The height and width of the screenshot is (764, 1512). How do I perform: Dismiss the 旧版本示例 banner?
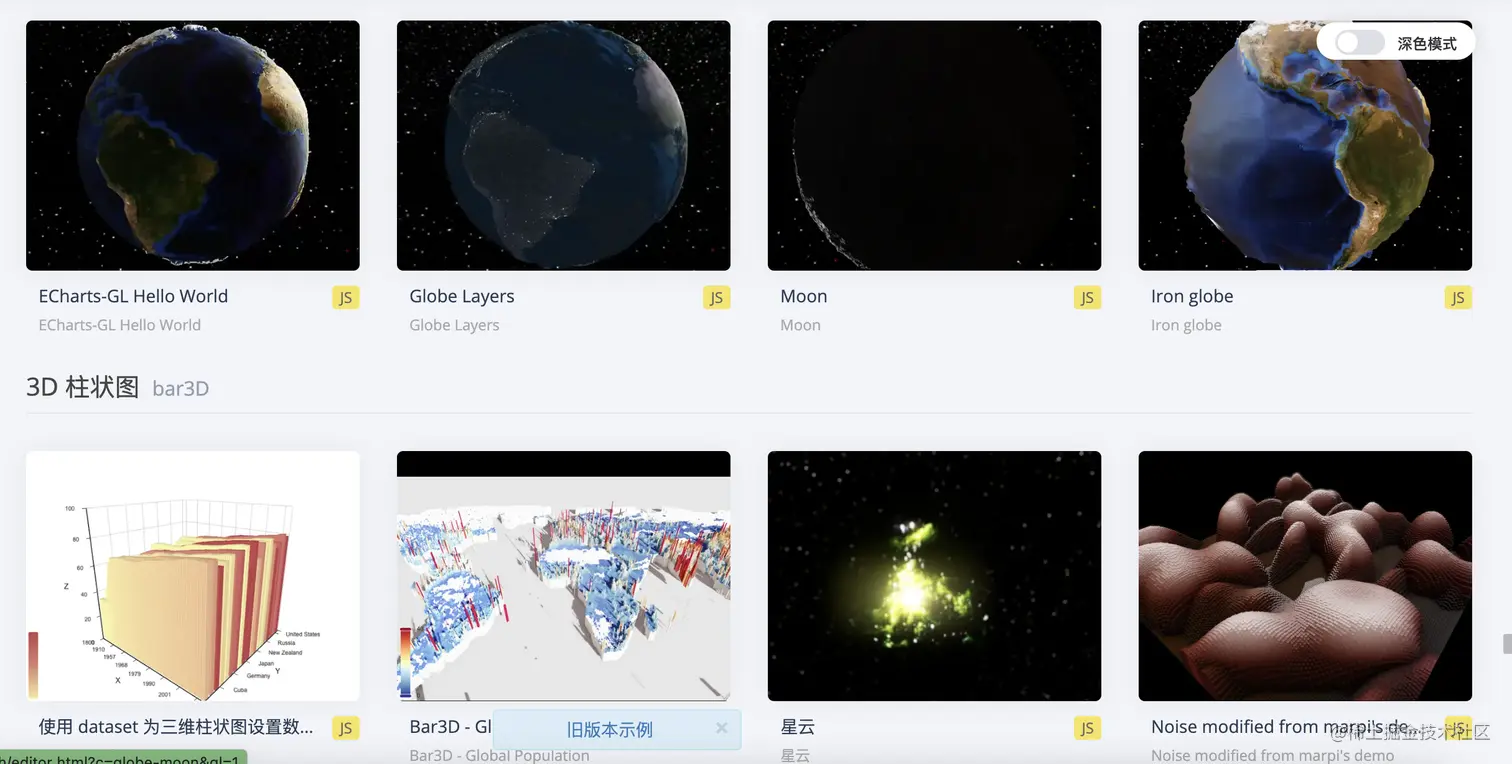722,728
